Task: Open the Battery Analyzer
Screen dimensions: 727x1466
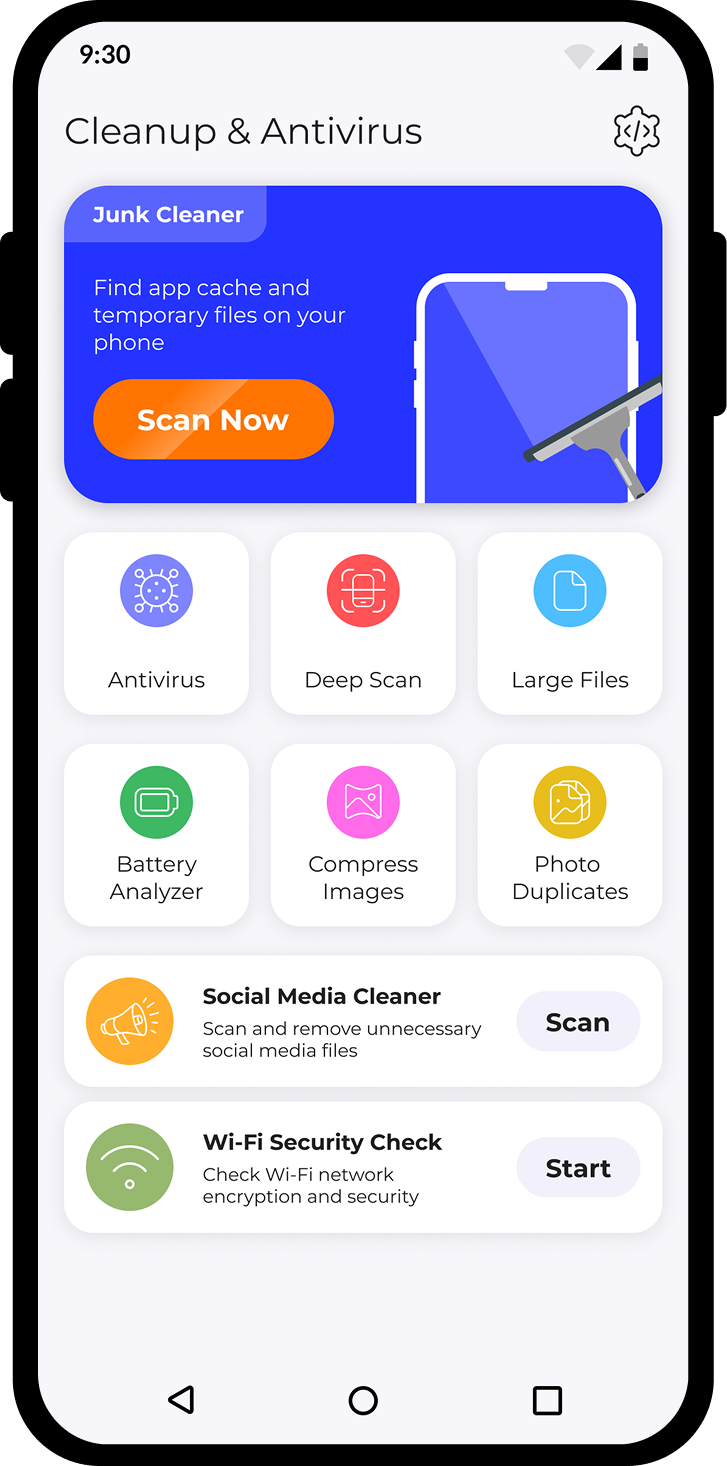Action: coord(156,834)
